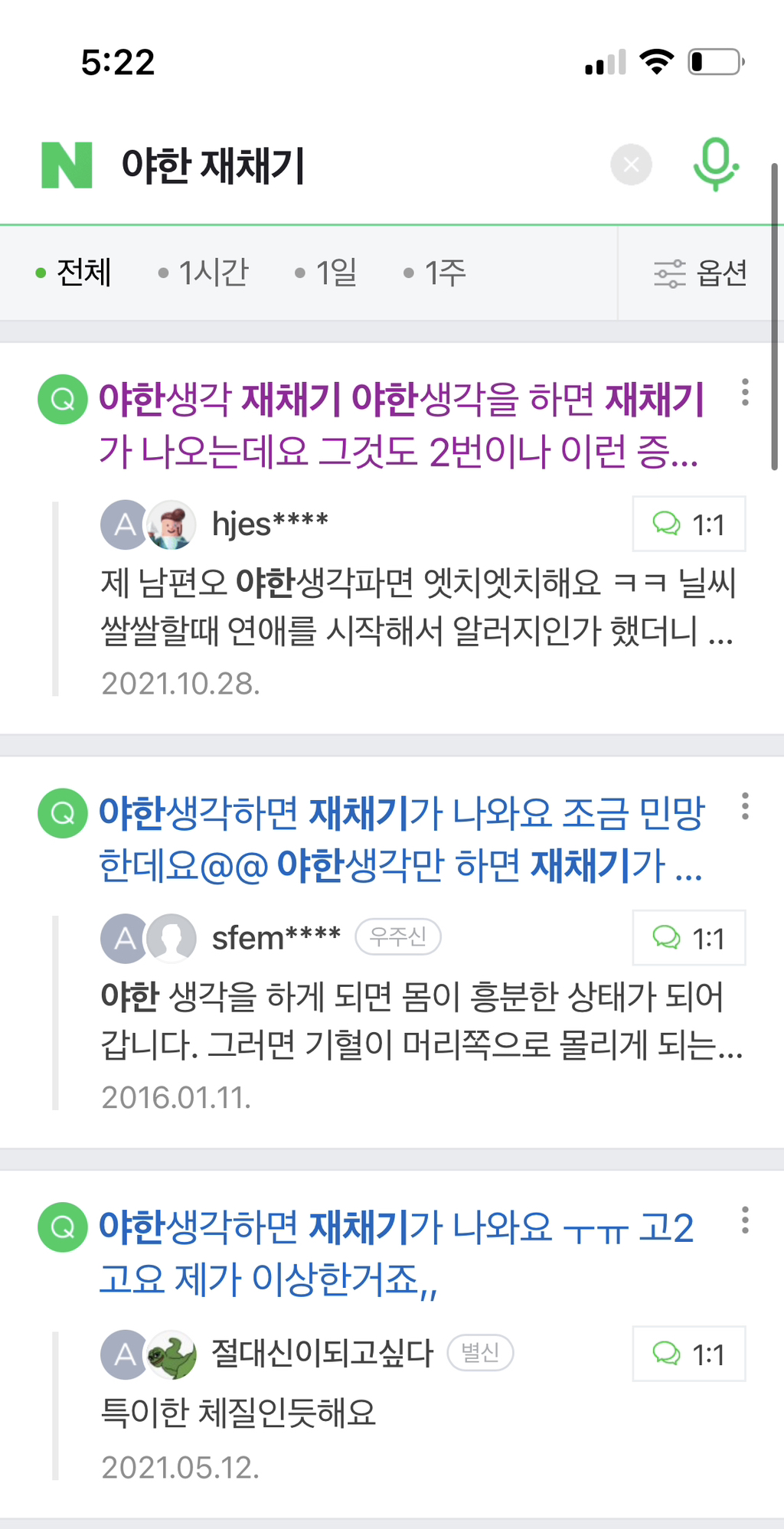Filter results to 1일
784x1529 pixels.
pos(327,273)
